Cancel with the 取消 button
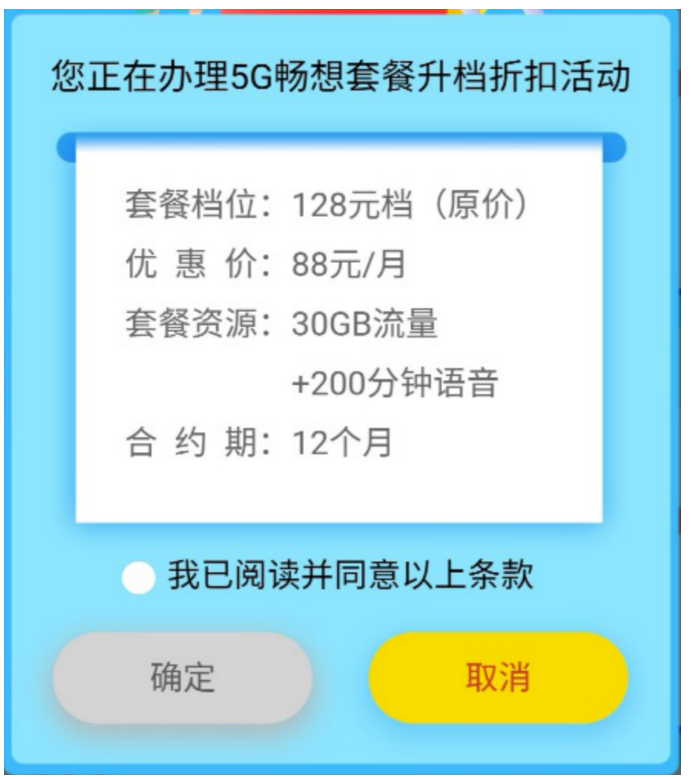691x779 pixels. pos(497,677)
